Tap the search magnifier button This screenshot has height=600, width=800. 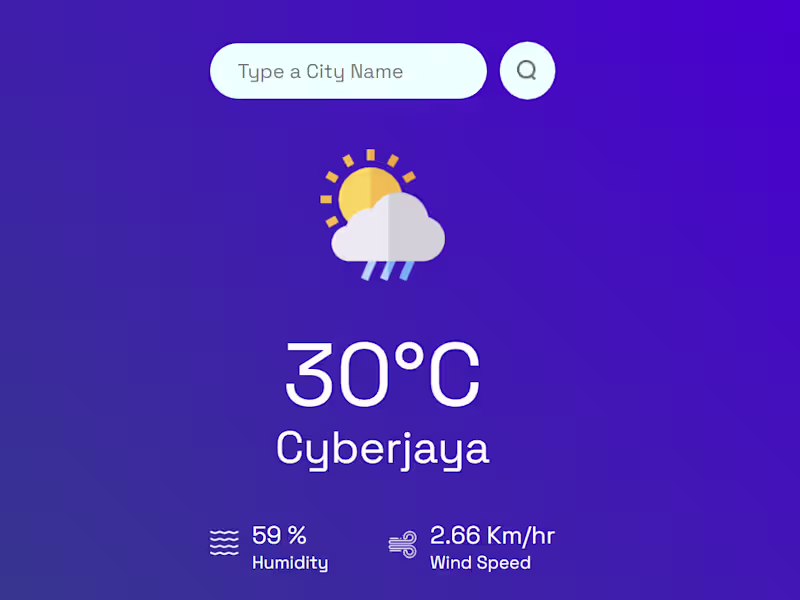coord(527,71)
